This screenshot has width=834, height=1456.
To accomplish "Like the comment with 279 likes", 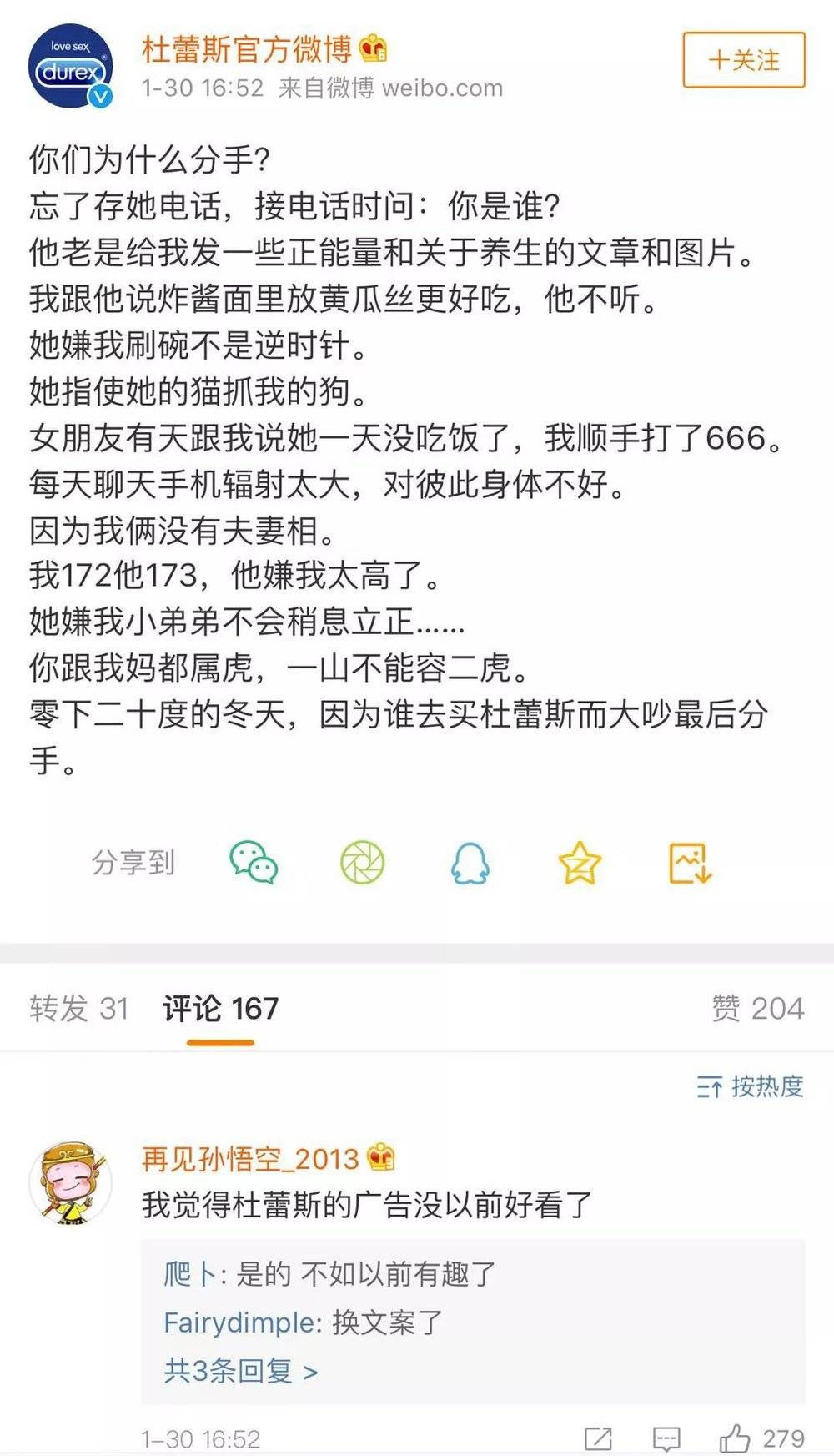I will [x=736, y=1438].
